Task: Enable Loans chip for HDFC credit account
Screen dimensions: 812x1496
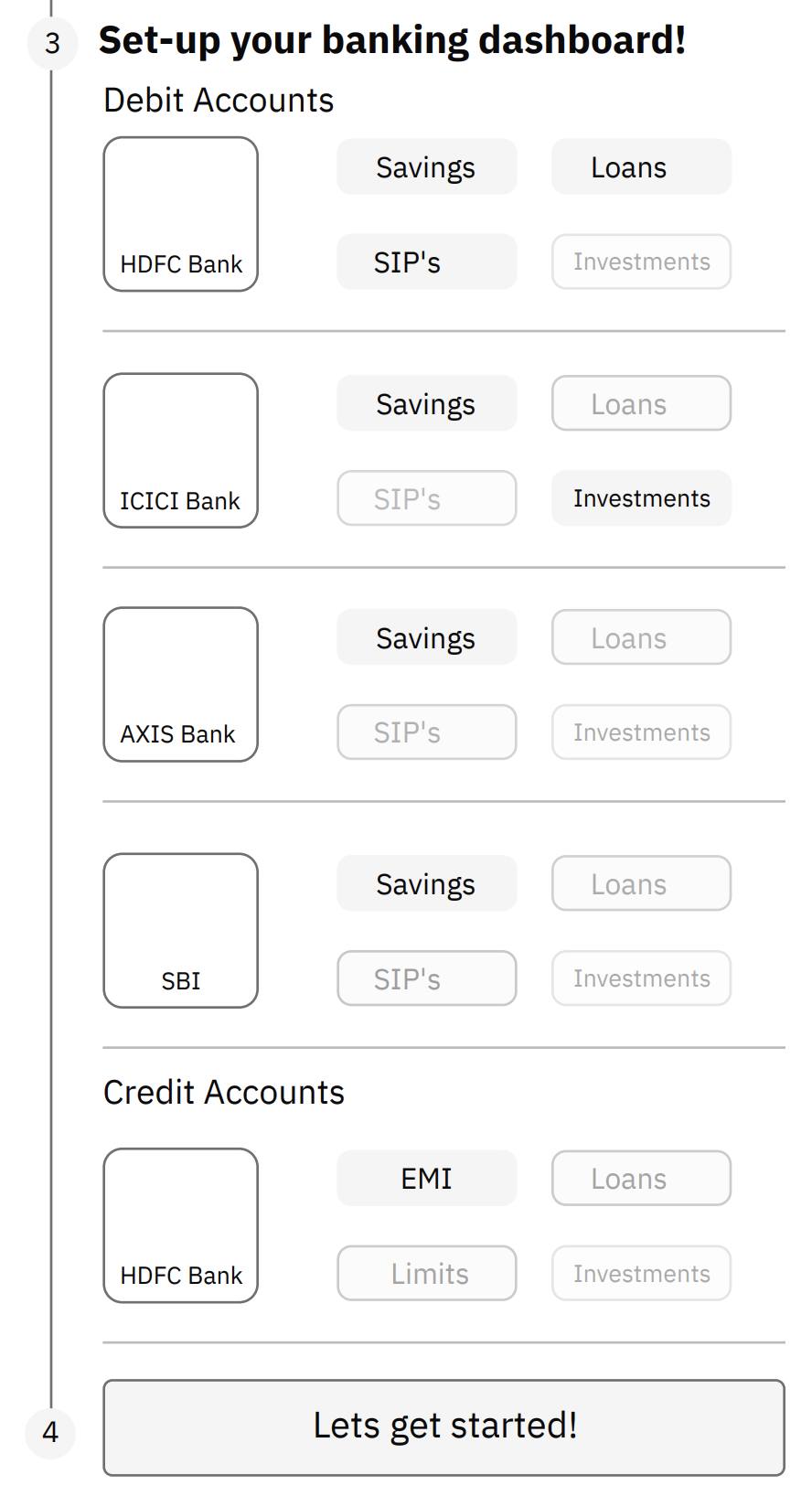Action: [641, 1178]
